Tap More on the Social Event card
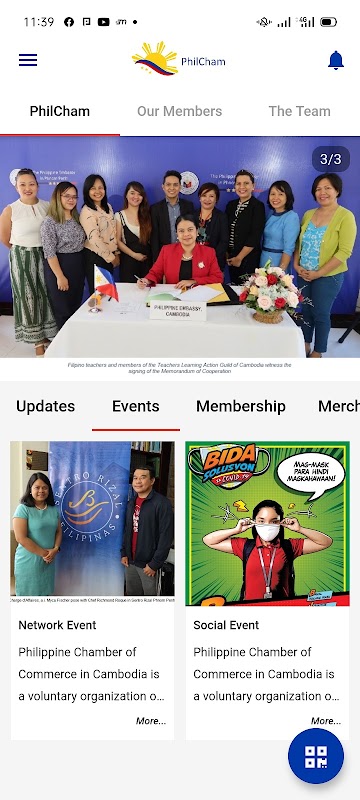360x800 pixels. click(x=326, y=721)
